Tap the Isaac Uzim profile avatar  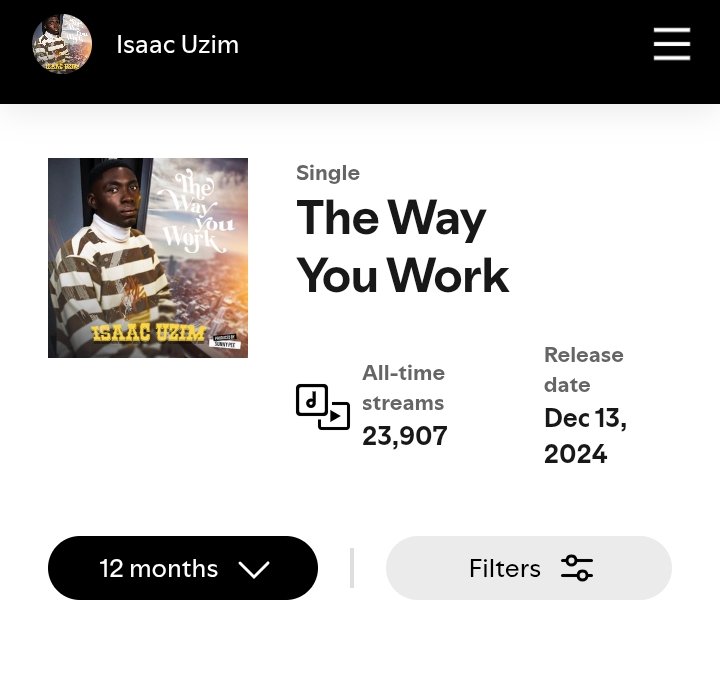(x=62, y=45)
